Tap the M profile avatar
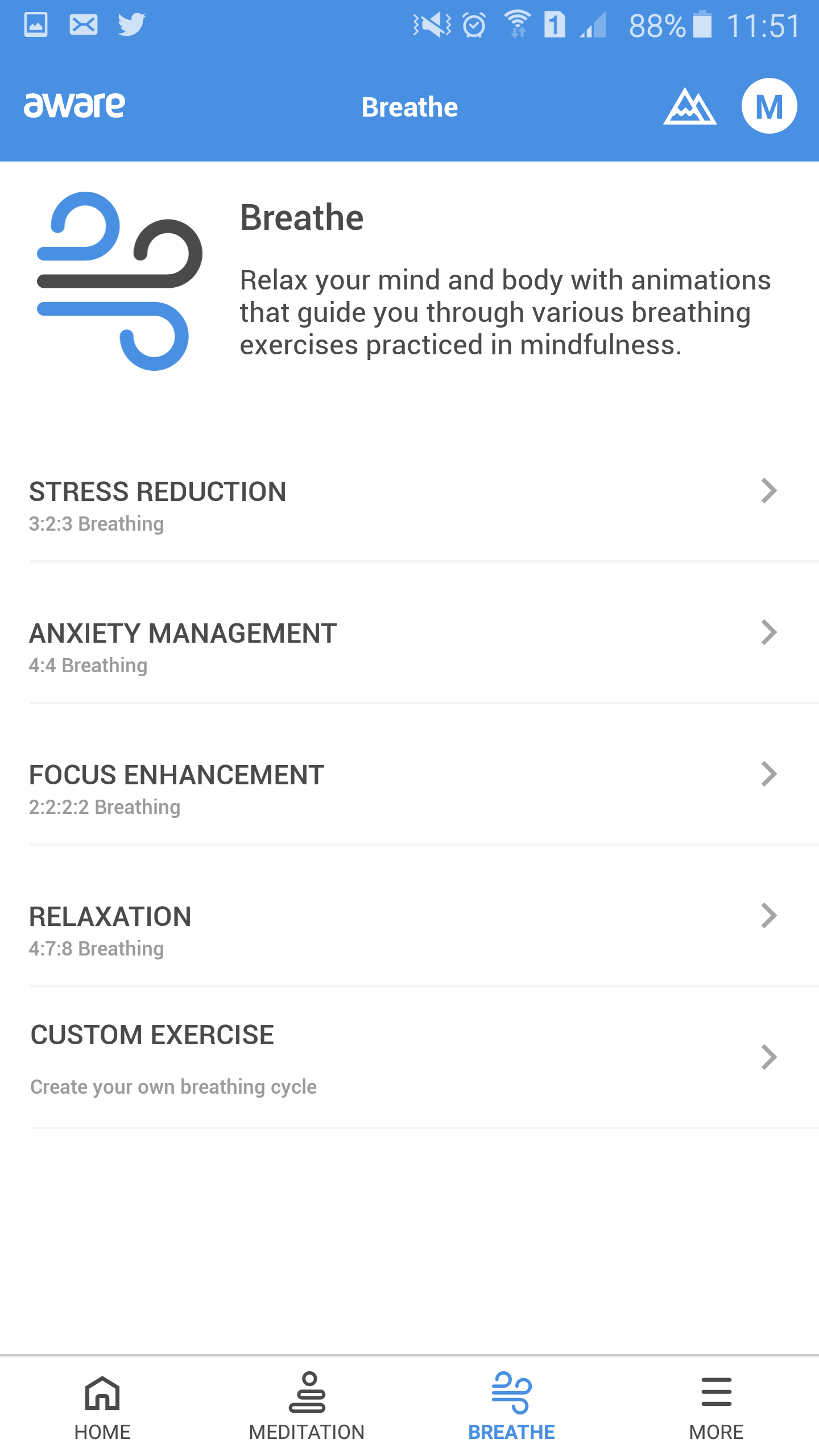Viewport: 819px width, 1456px height. 769,106
